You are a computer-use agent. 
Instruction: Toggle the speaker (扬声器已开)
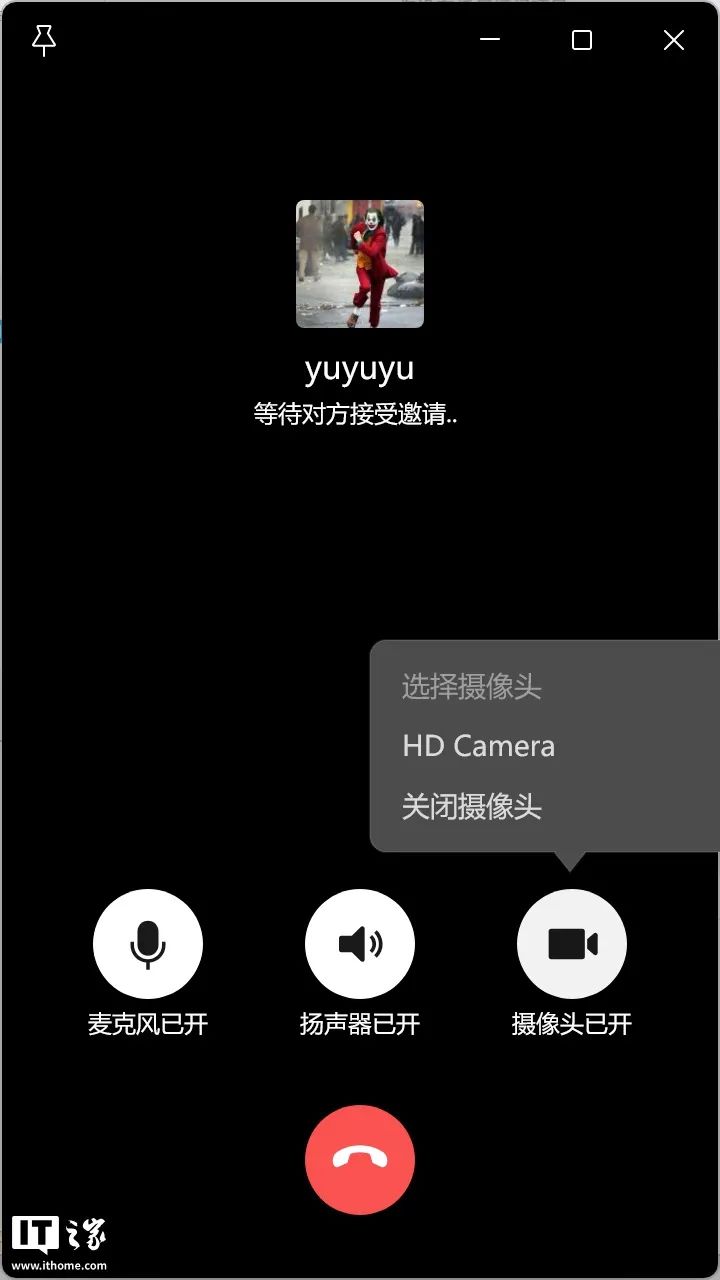[x=360, y=944]
